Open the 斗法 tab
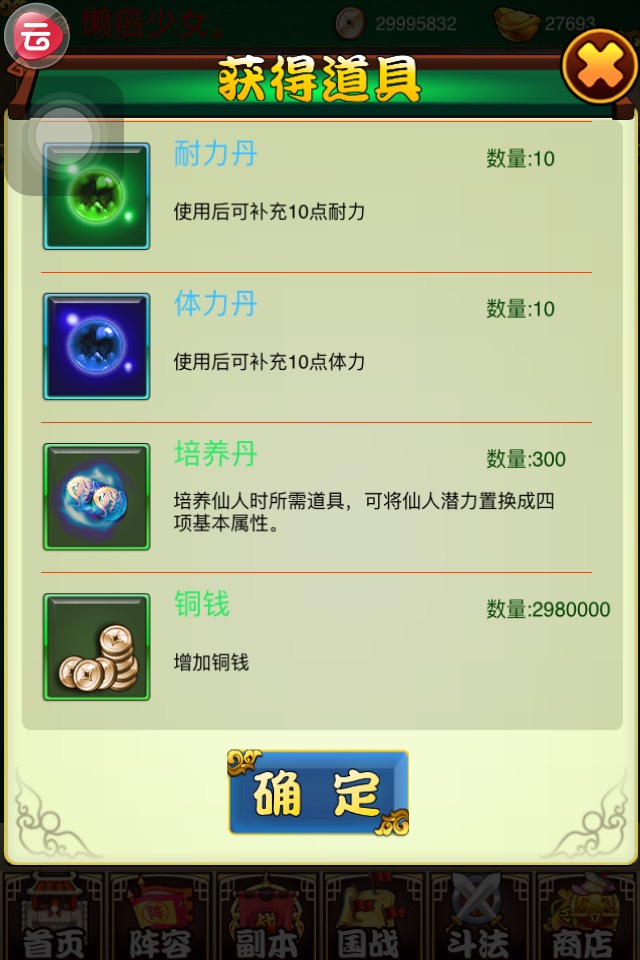The image size is (640, 960). tap(479, 916)
